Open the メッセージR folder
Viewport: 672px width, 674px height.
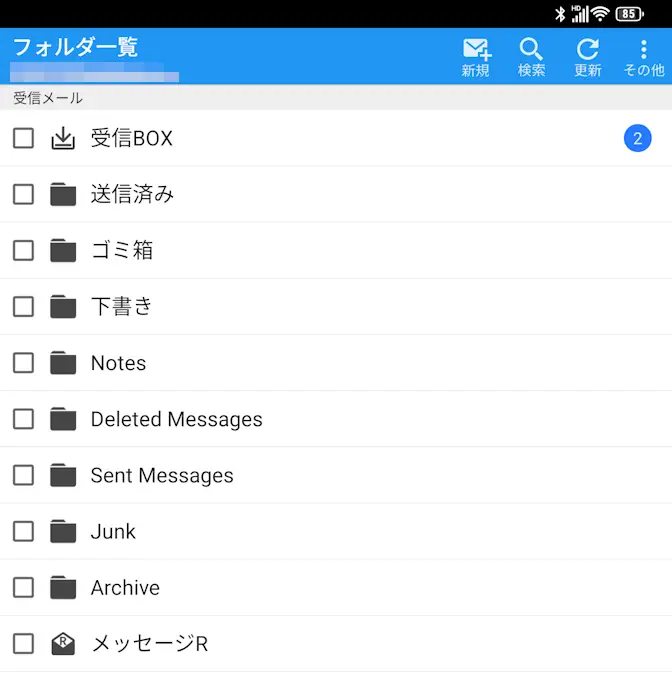[x=149, y=643]
